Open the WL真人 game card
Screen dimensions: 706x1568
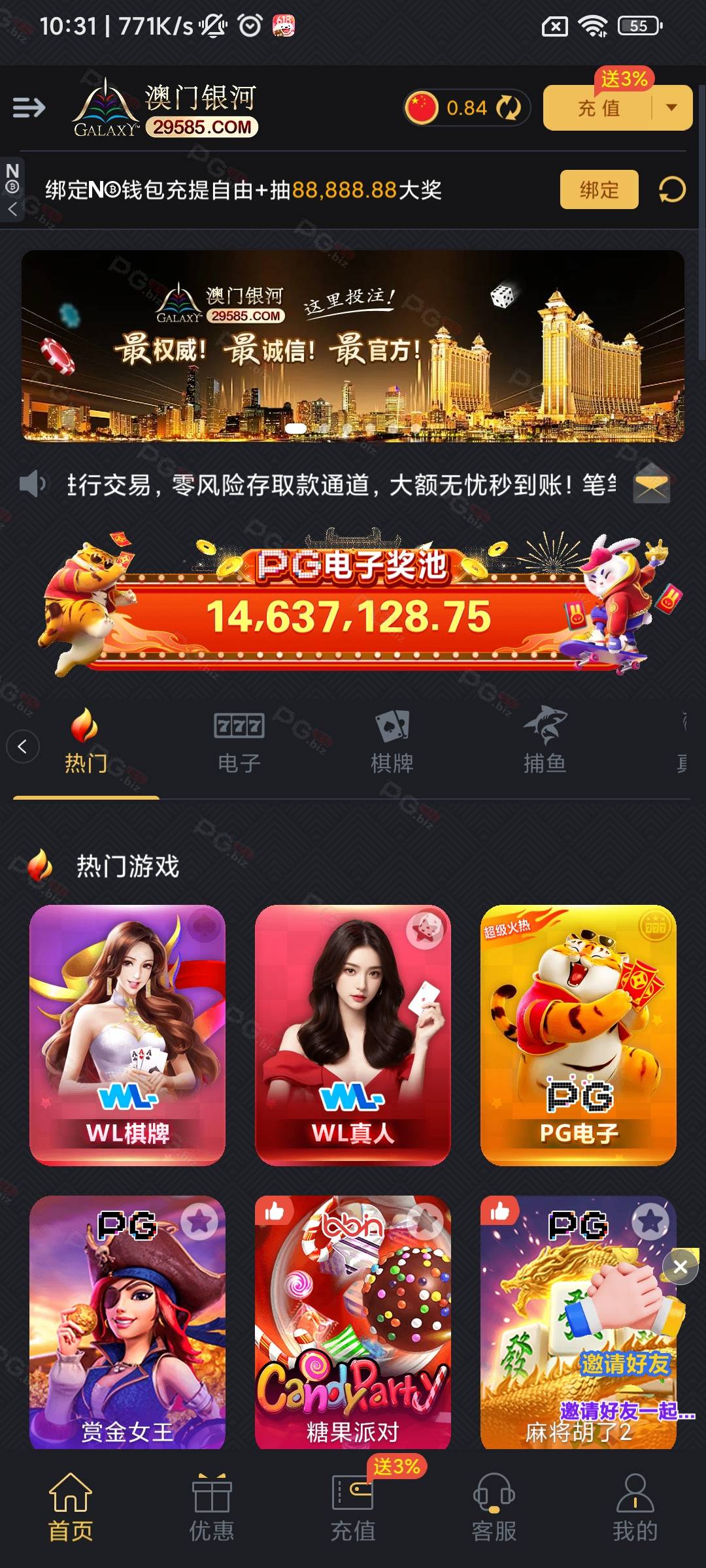tap(353, 1035)
